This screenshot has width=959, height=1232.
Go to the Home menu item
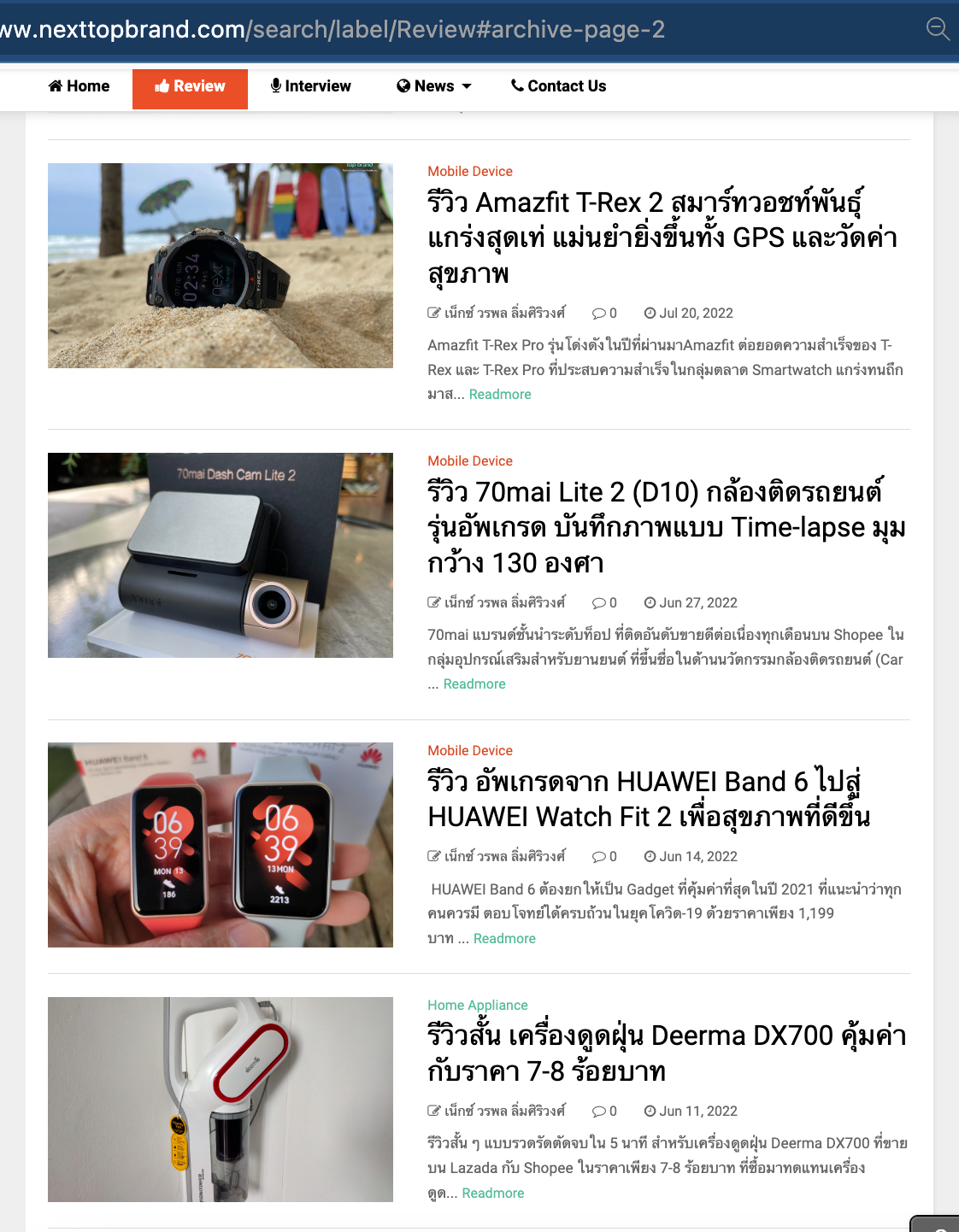(x=79, y=86)
